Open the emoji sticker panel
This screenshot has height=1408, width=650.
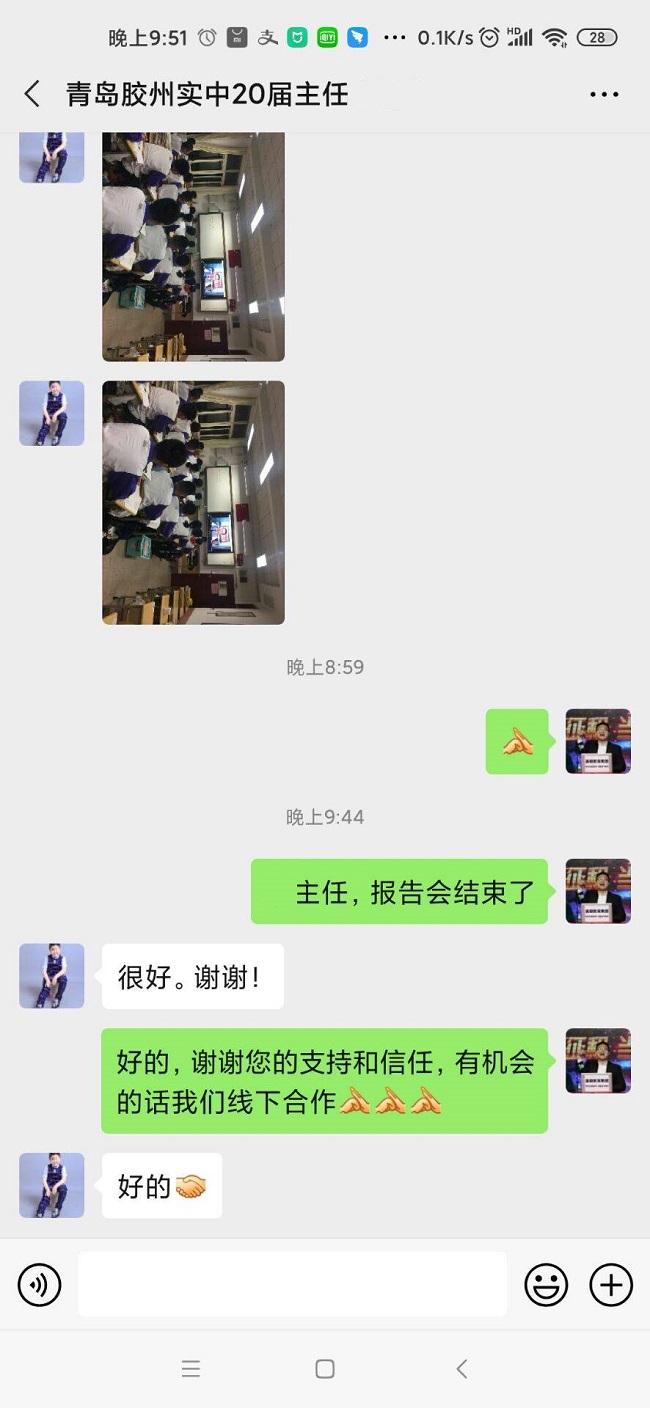(546, 1284)
